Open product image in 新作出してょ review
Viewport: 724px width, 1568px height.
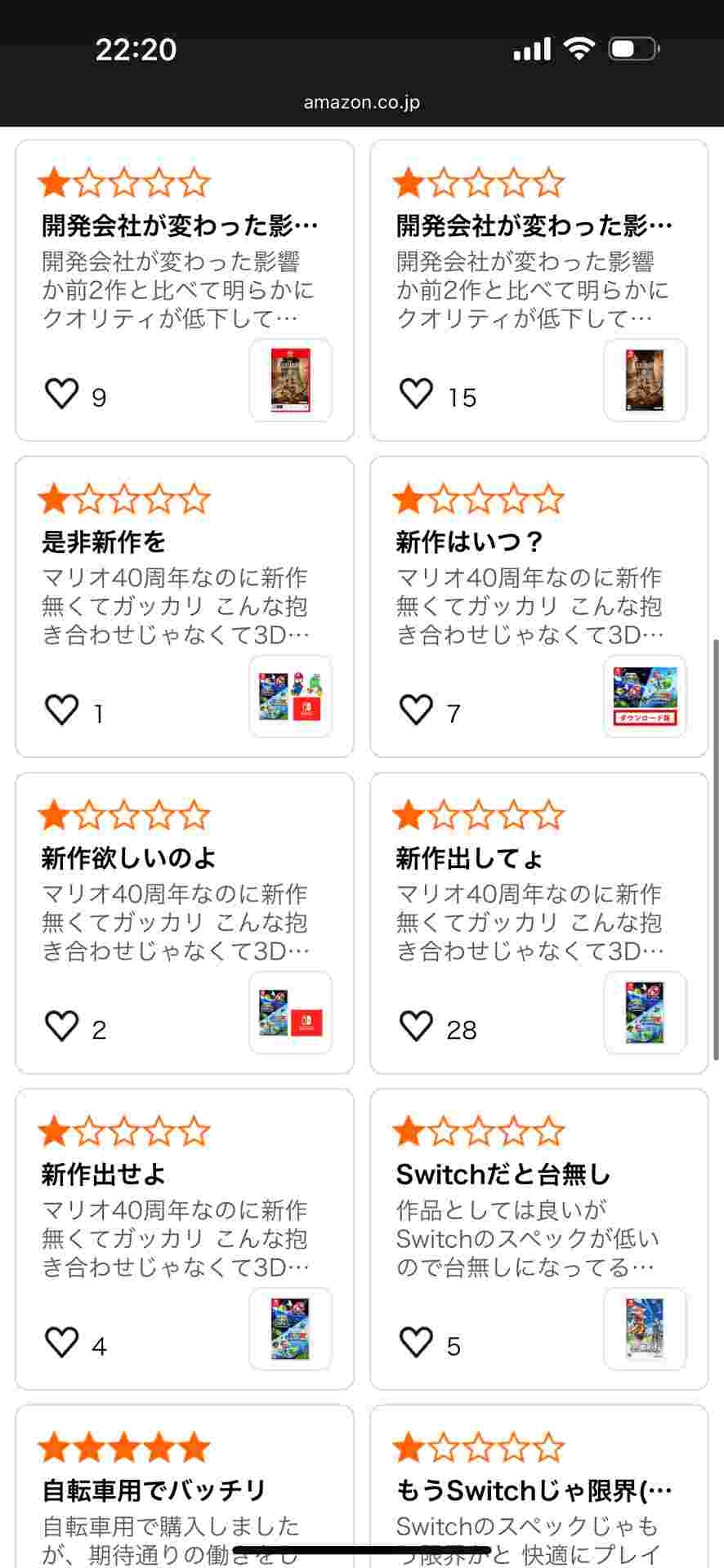[645, 1013]
